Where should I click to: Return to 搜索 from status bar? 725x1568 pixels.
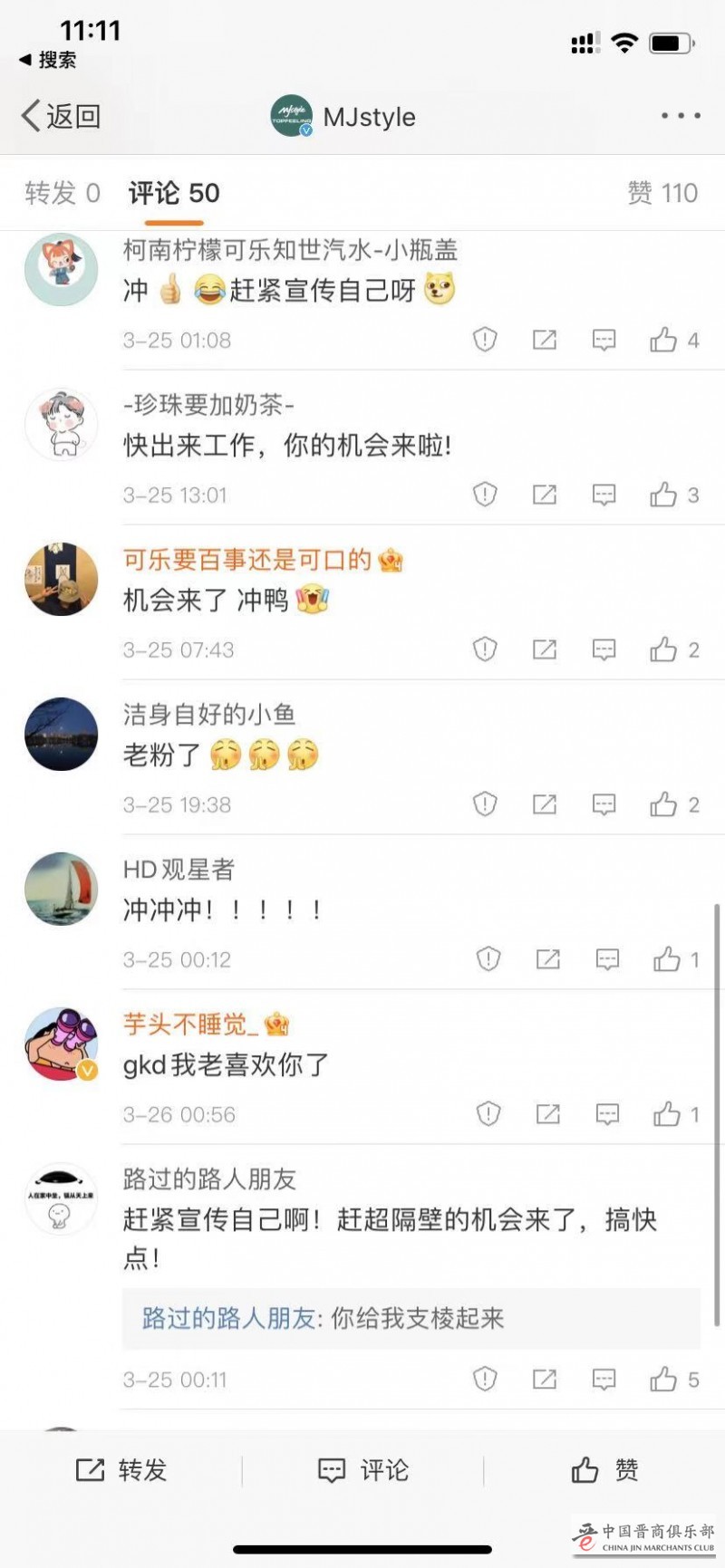(x=48, y=60)
